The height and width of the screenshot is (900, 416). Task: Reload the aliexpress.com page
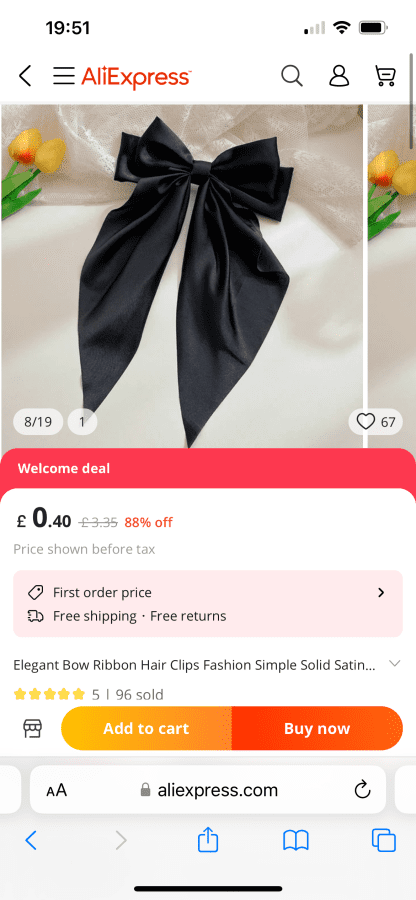(362, 790)
